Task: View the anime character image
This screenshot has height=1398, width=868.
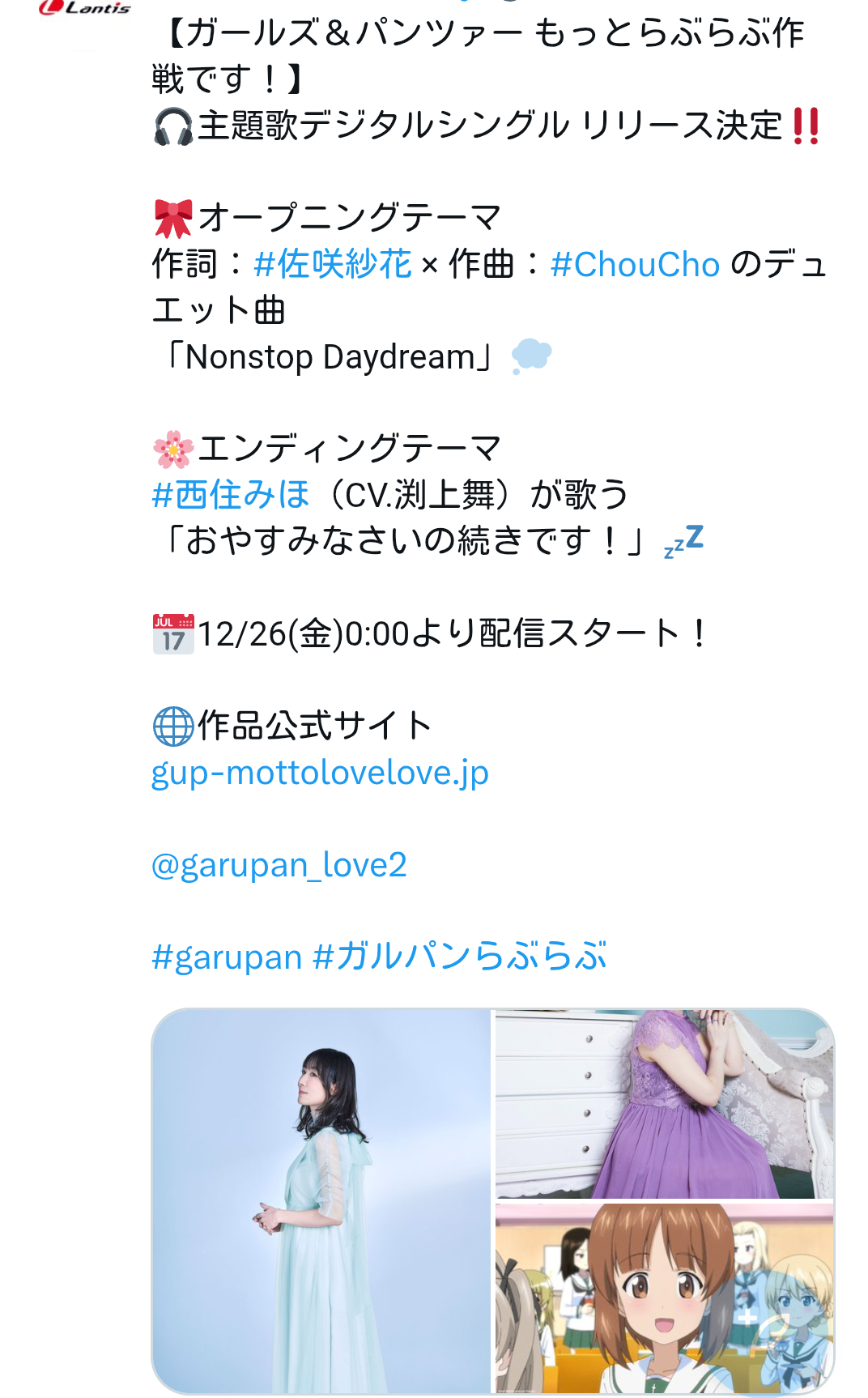Action: [x=664, y=1298]
